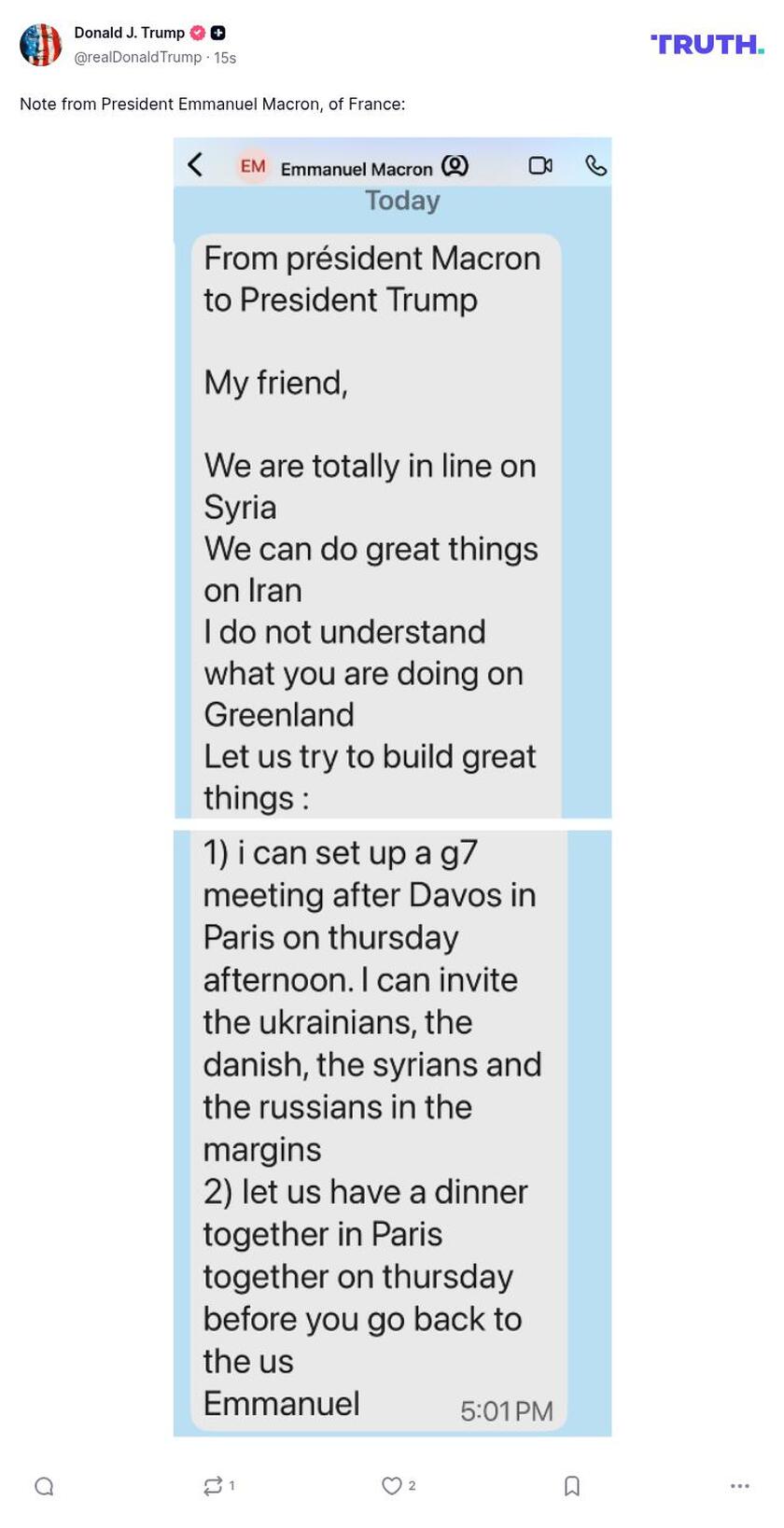Viewport: 784px width, 1528px height.
Task: Open Donald J. Trump's profile picture
Action: (40, 45)
